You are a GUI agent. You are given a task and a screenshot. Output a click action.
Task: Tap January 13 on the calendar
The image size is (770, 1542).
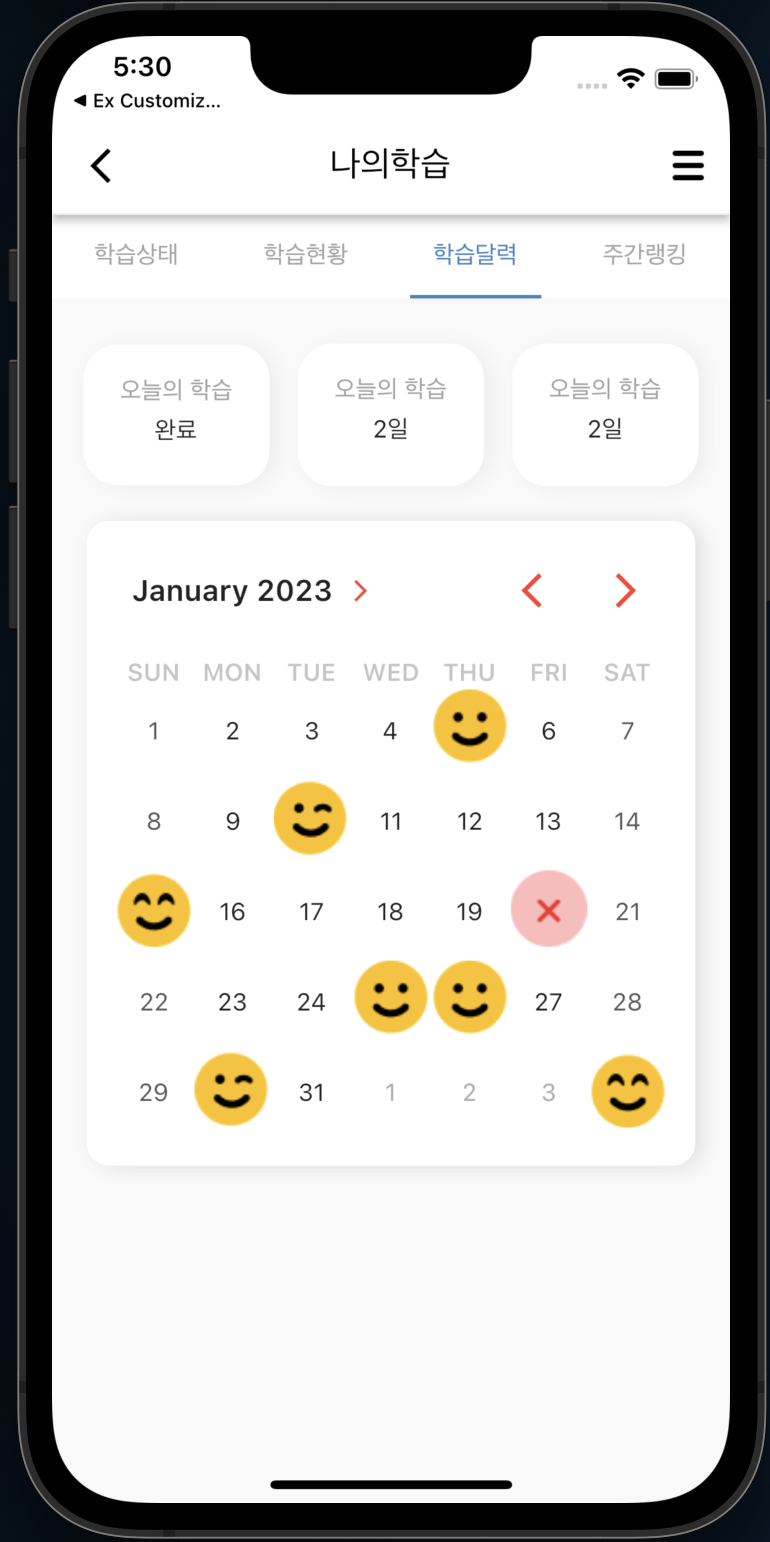pyautogui.click(x=548, y=821)
